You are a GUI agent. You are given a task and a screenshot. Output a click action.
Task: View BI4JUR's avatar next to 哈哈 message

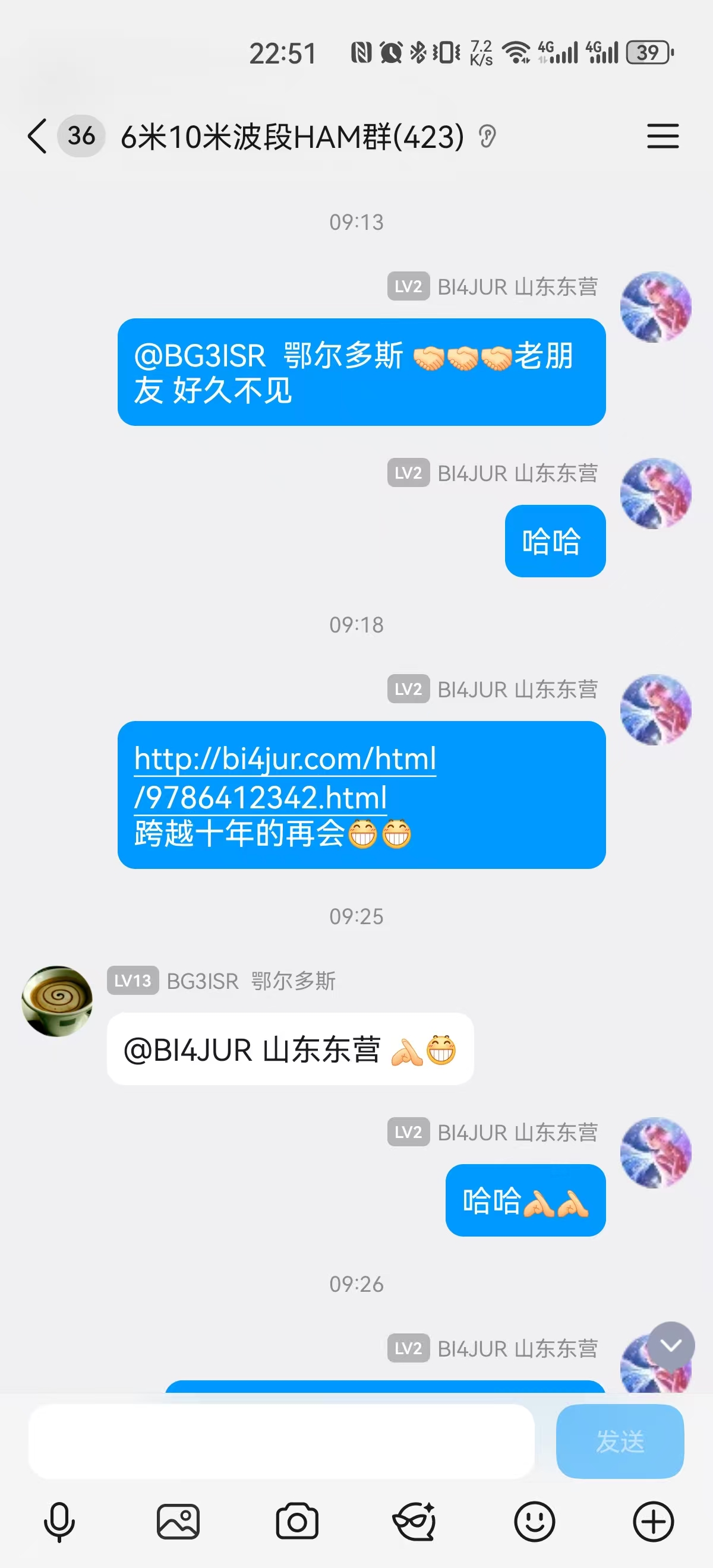point(655,494)
